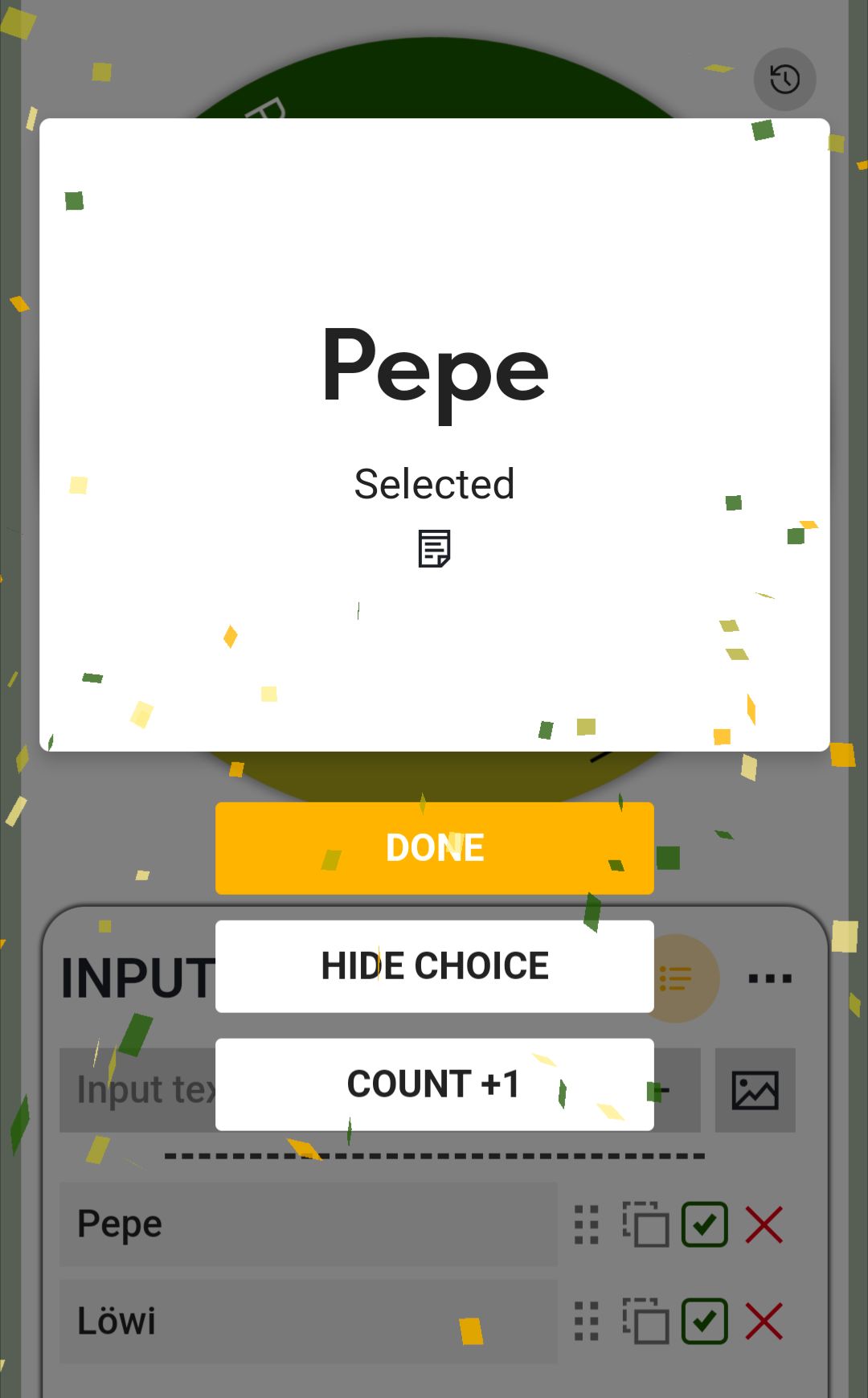Viewport: 868px width, 1398px height.
Task: Add one to count with COUNT +1
Action: click(x=434, y=1084)
